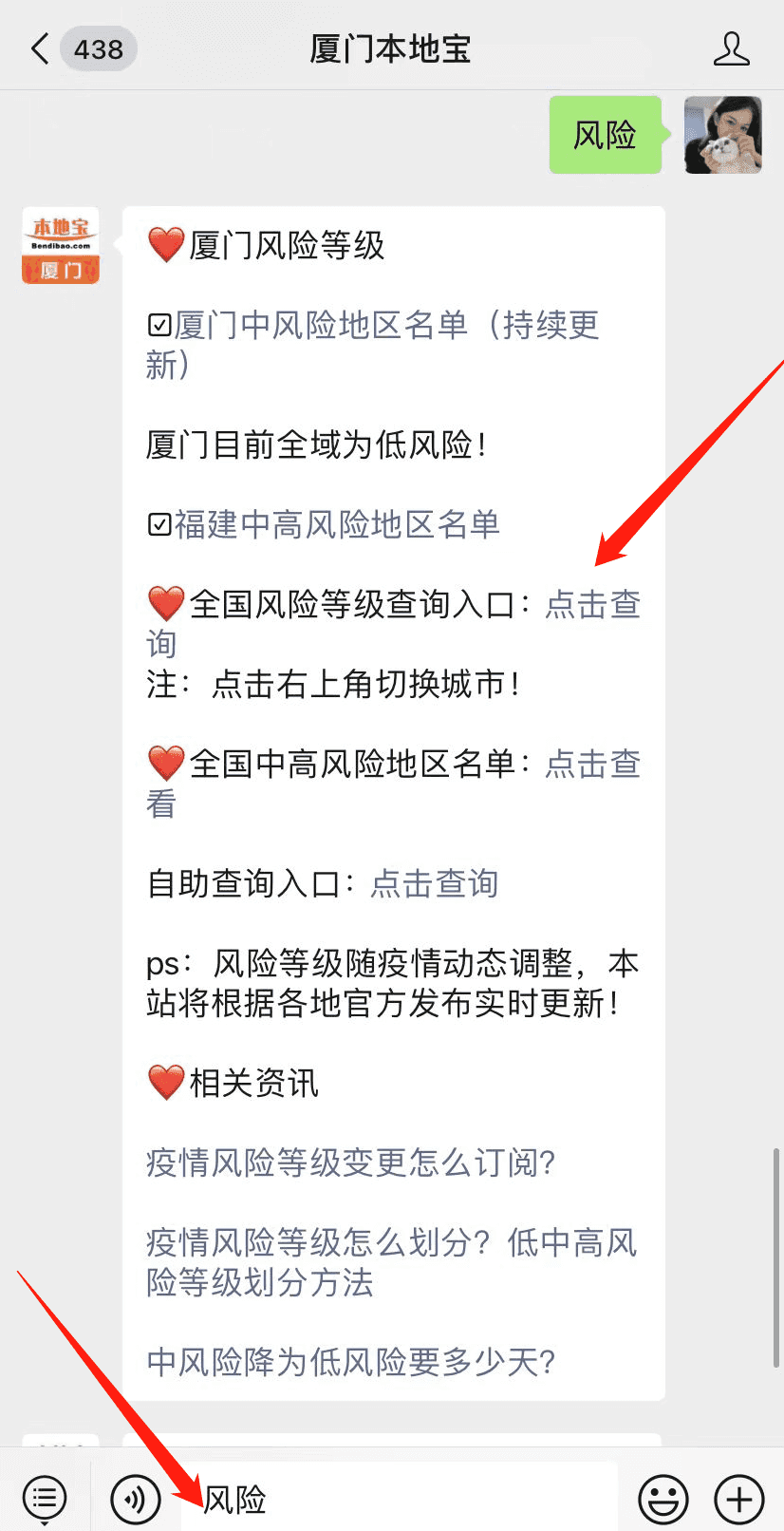The width and height of the screenshot is (784, 1531).
Task: Open the account profile icon
Action: pos(731,48)
